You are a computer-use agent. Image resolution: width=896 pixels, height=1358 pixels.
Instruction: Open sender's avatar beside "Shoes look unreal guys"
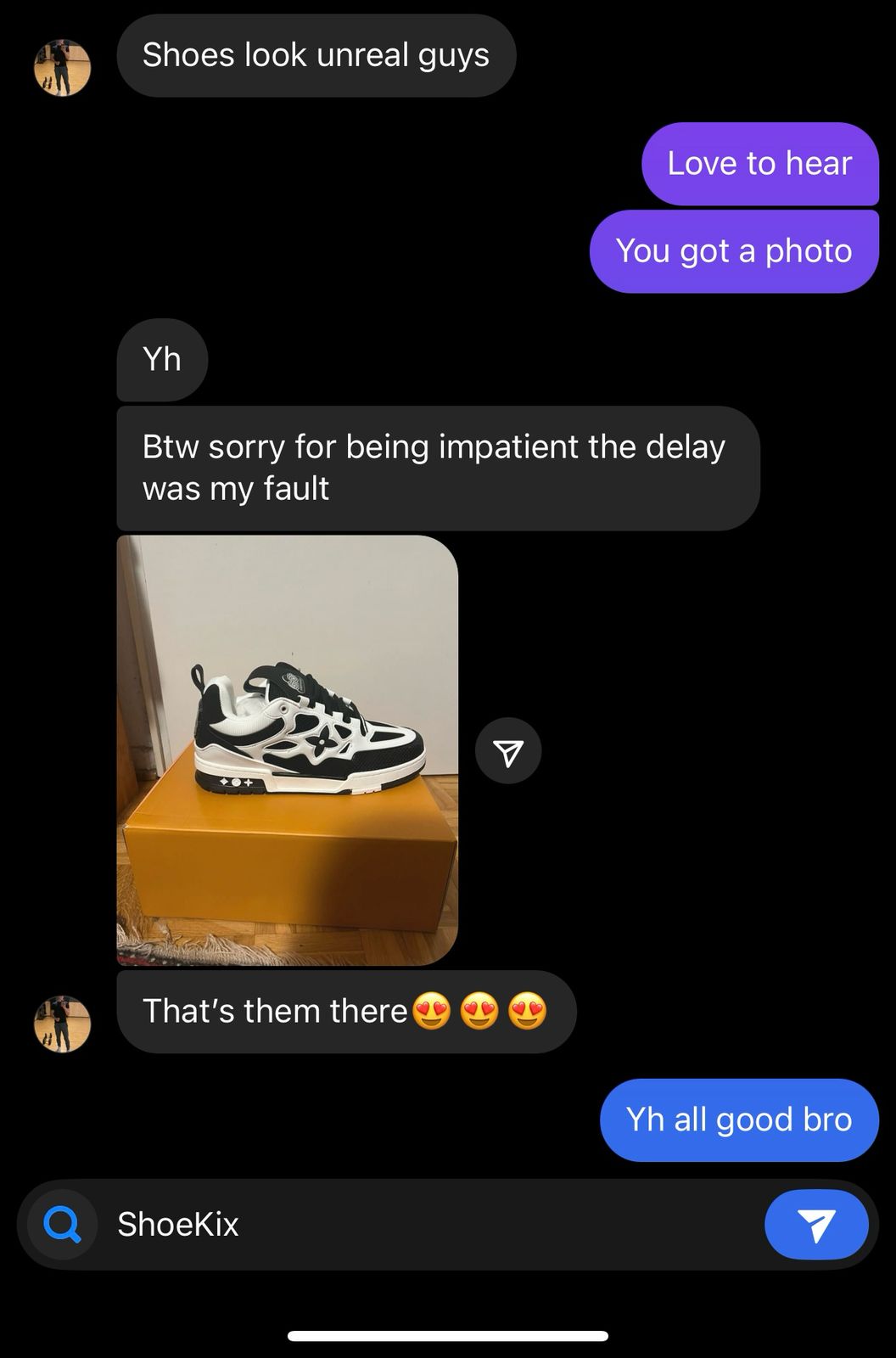click(62, 68)
